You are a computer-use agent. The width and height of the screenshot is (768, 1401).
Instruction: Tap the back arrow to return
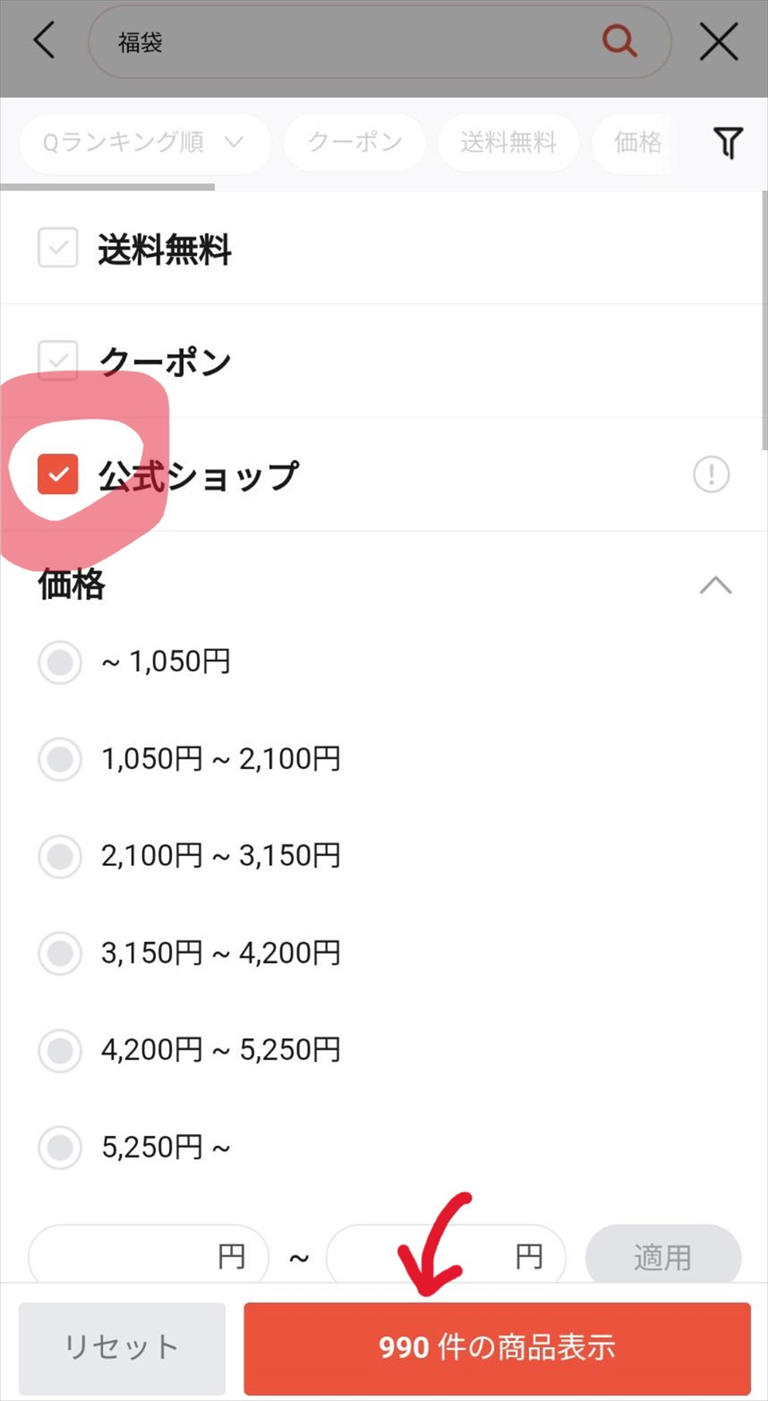point(42,40)
